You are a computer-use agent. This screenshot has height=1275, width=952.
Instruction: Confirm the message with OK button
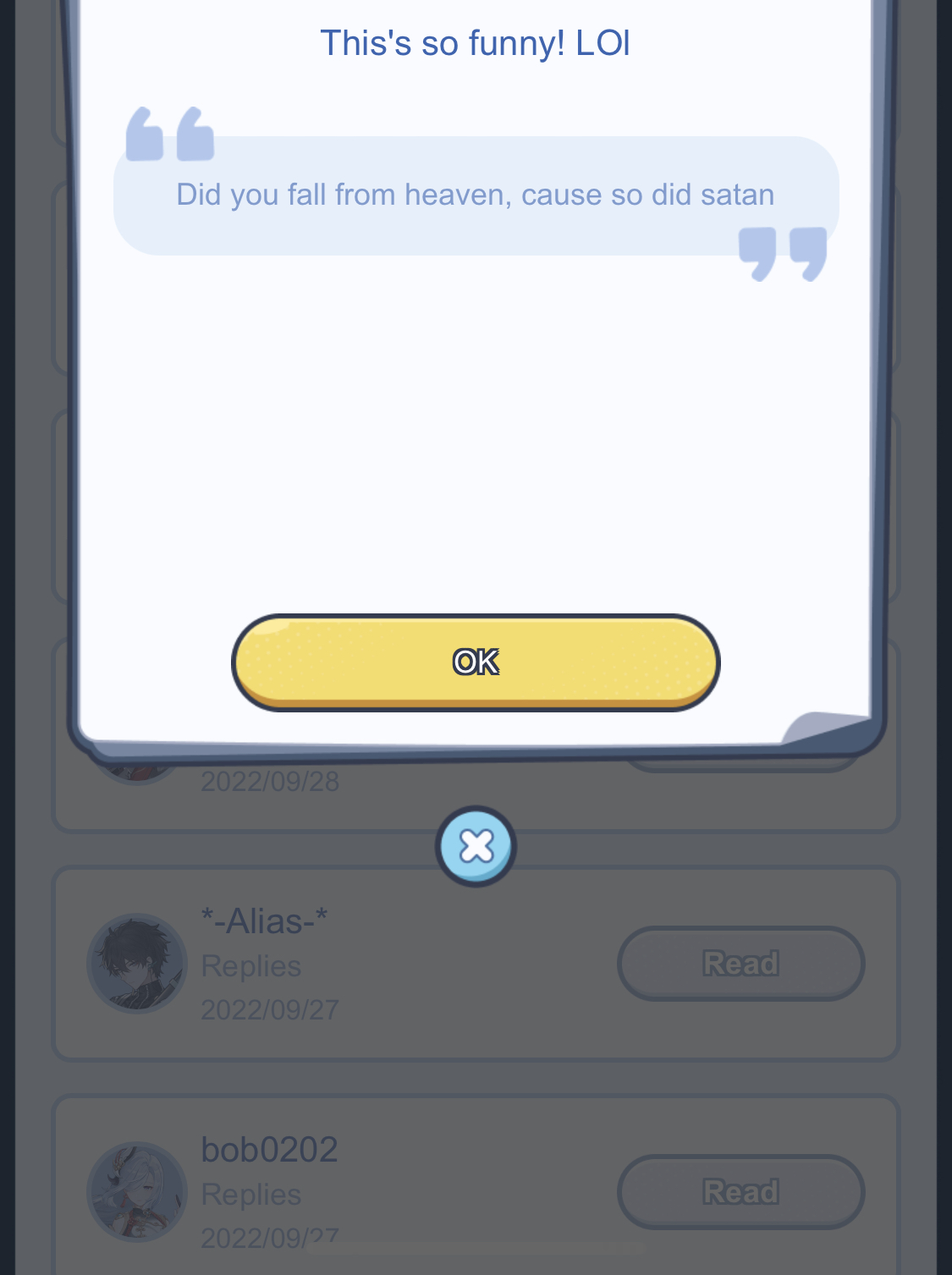pos(476,662)
